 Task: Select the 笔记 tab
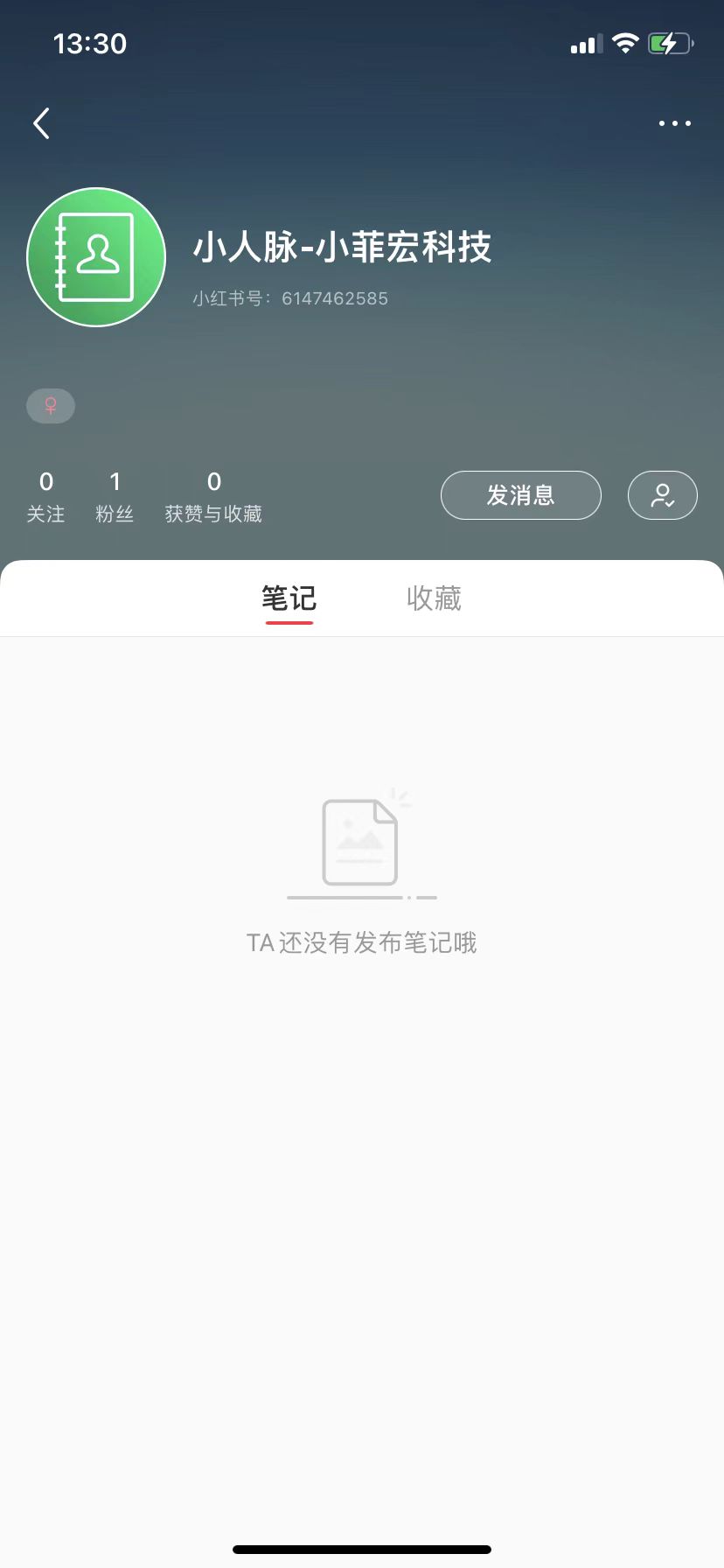coord(289,599)
